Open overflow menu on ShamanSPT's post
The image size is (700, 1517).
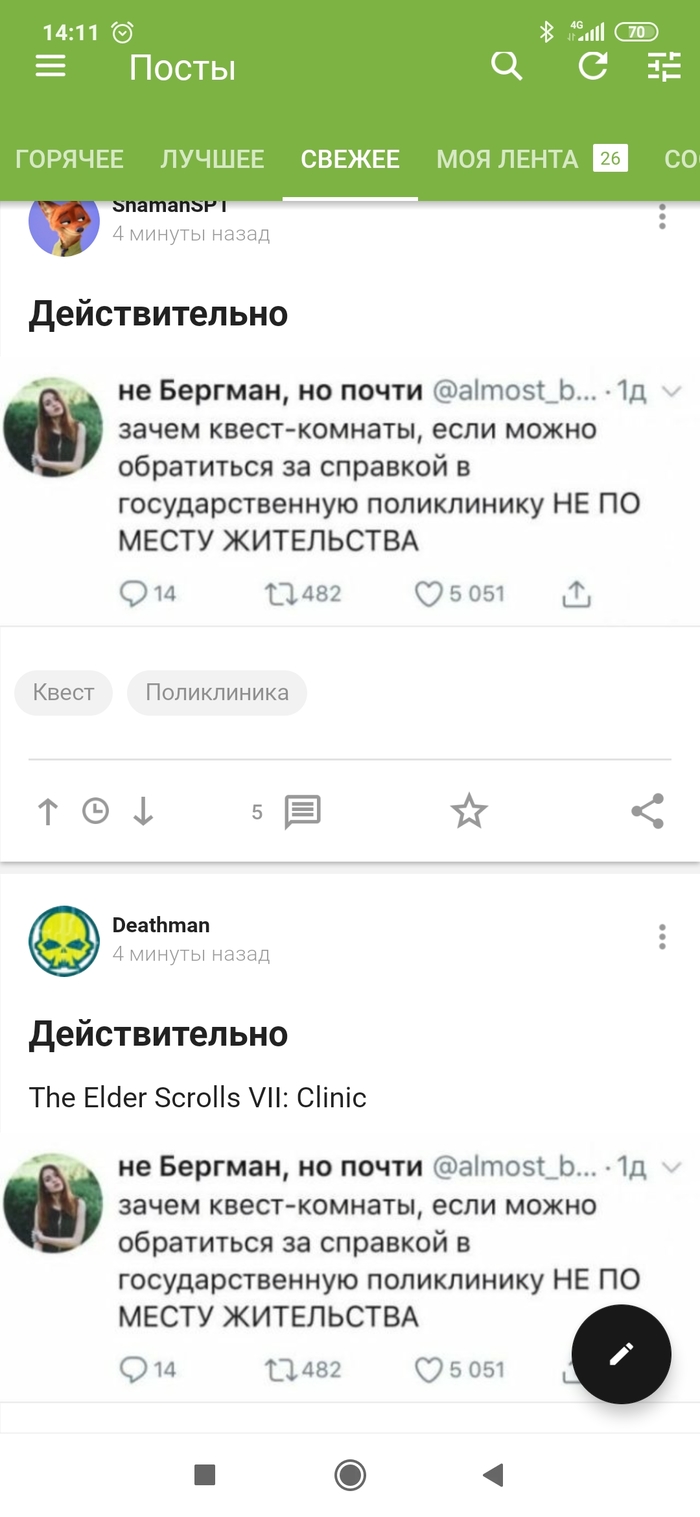662,217
